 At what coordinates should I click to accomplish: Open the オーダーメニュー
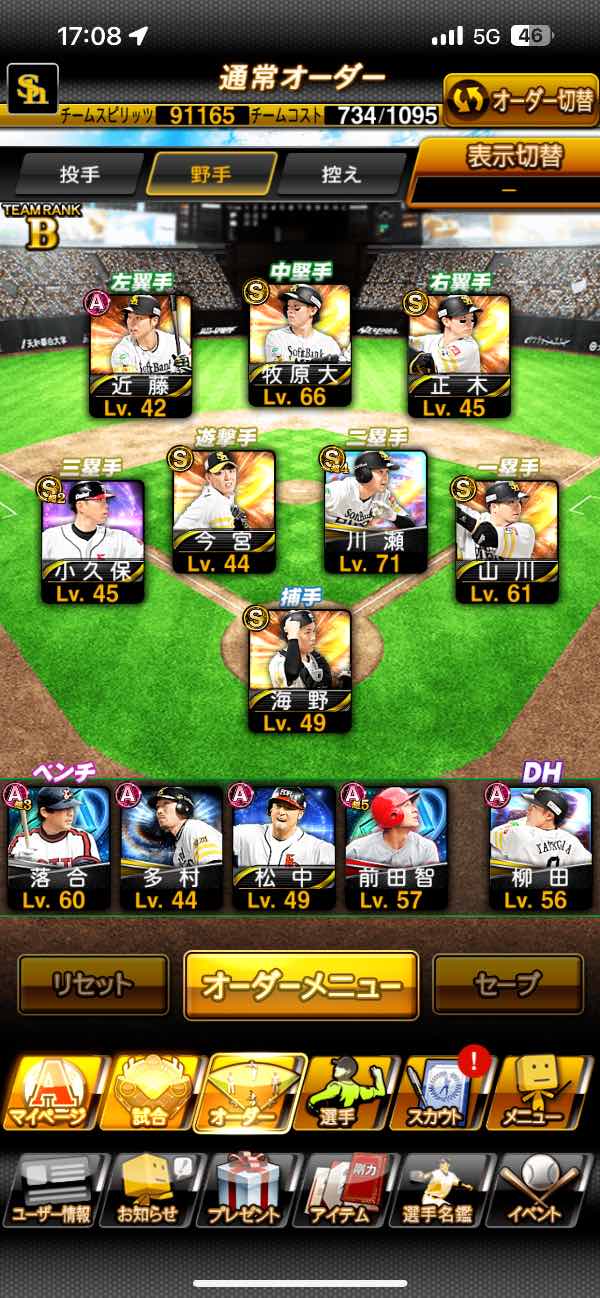(301, 985)
